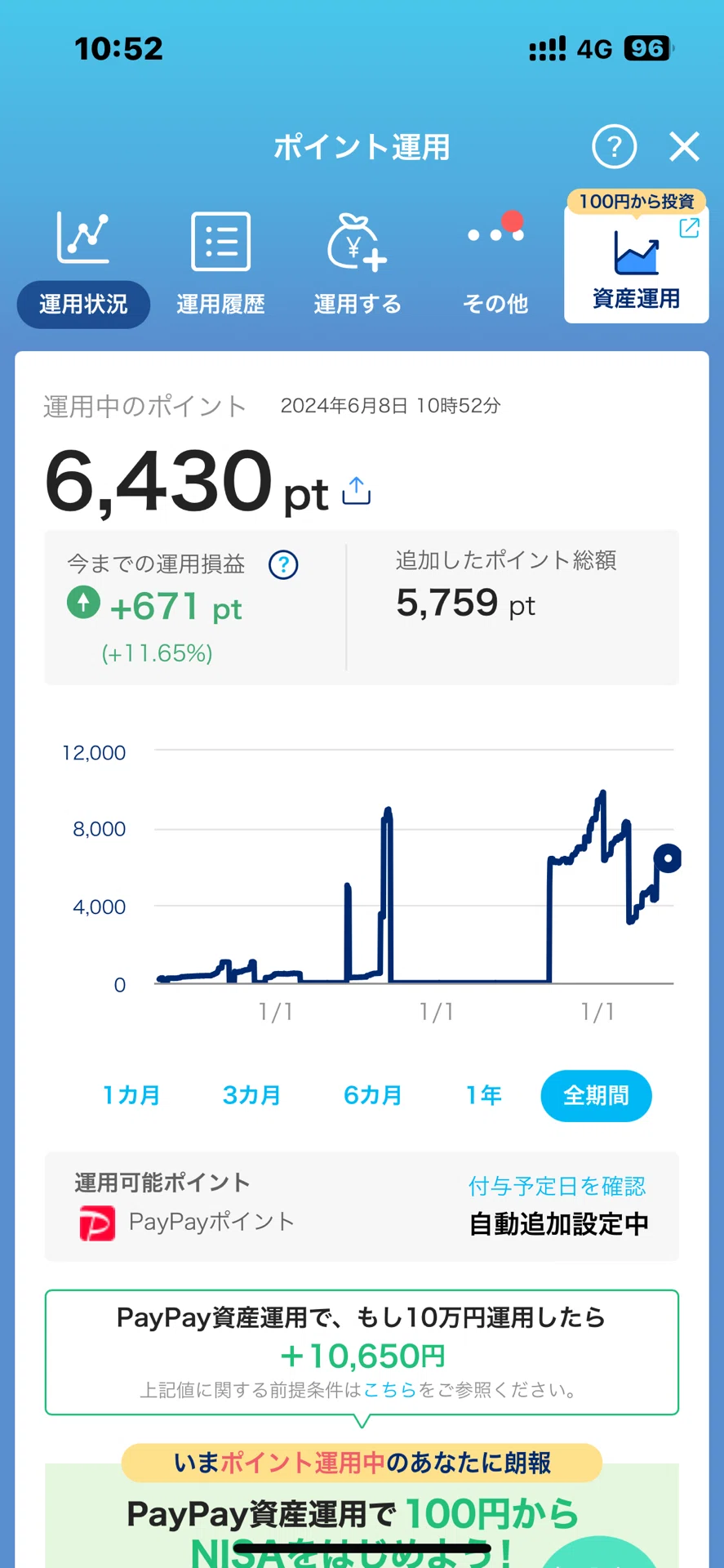
Task: Show help for 今までの運用損益
Action: coord(283,564)
